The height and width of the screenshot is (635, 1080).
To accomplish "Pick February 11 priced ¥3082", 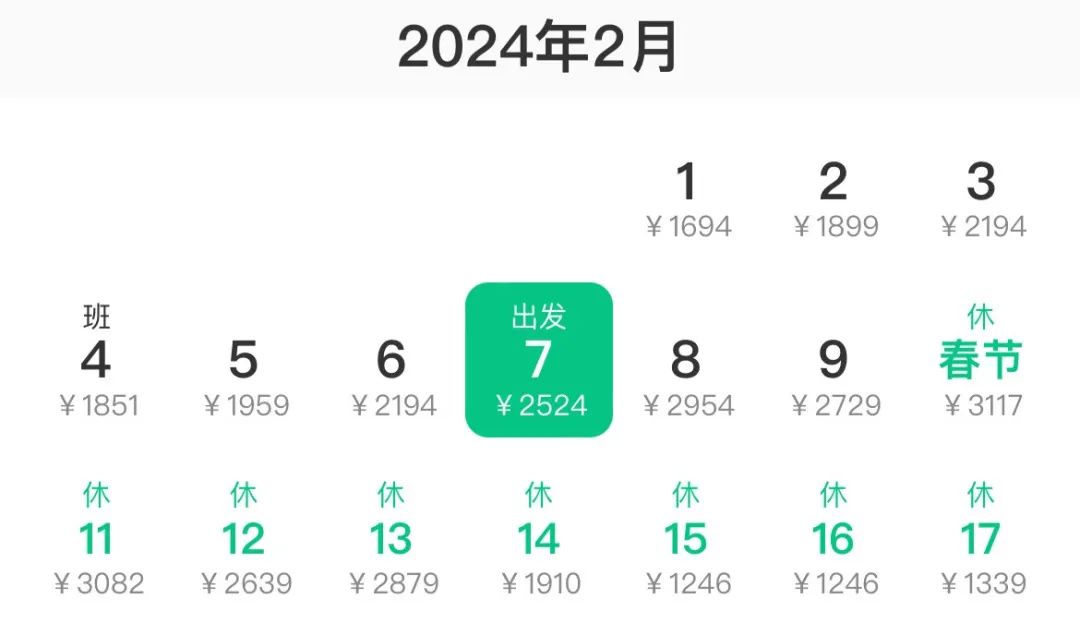I will (x=96, y=540).
